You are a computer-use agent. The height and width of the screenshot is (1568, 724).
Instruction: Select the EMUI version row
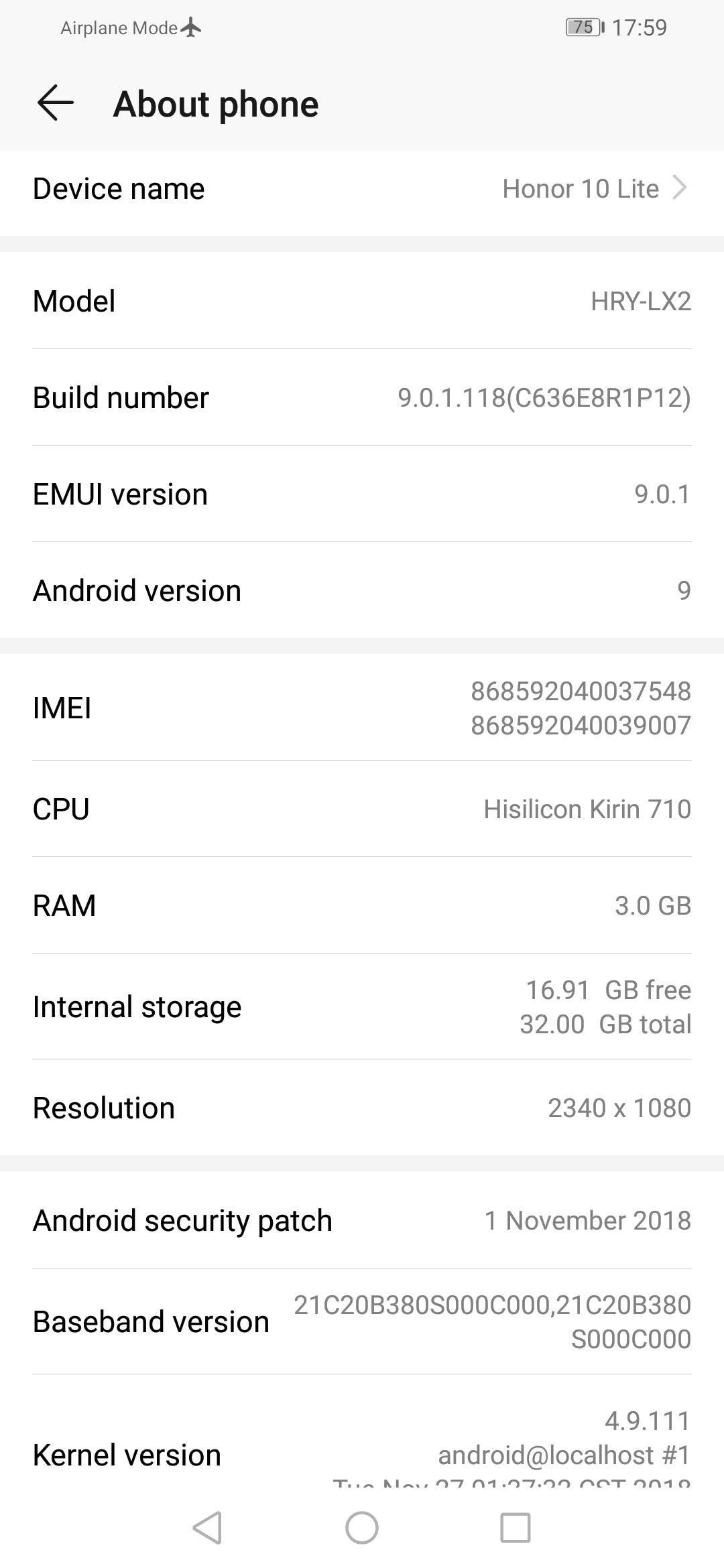pos(362,494)
